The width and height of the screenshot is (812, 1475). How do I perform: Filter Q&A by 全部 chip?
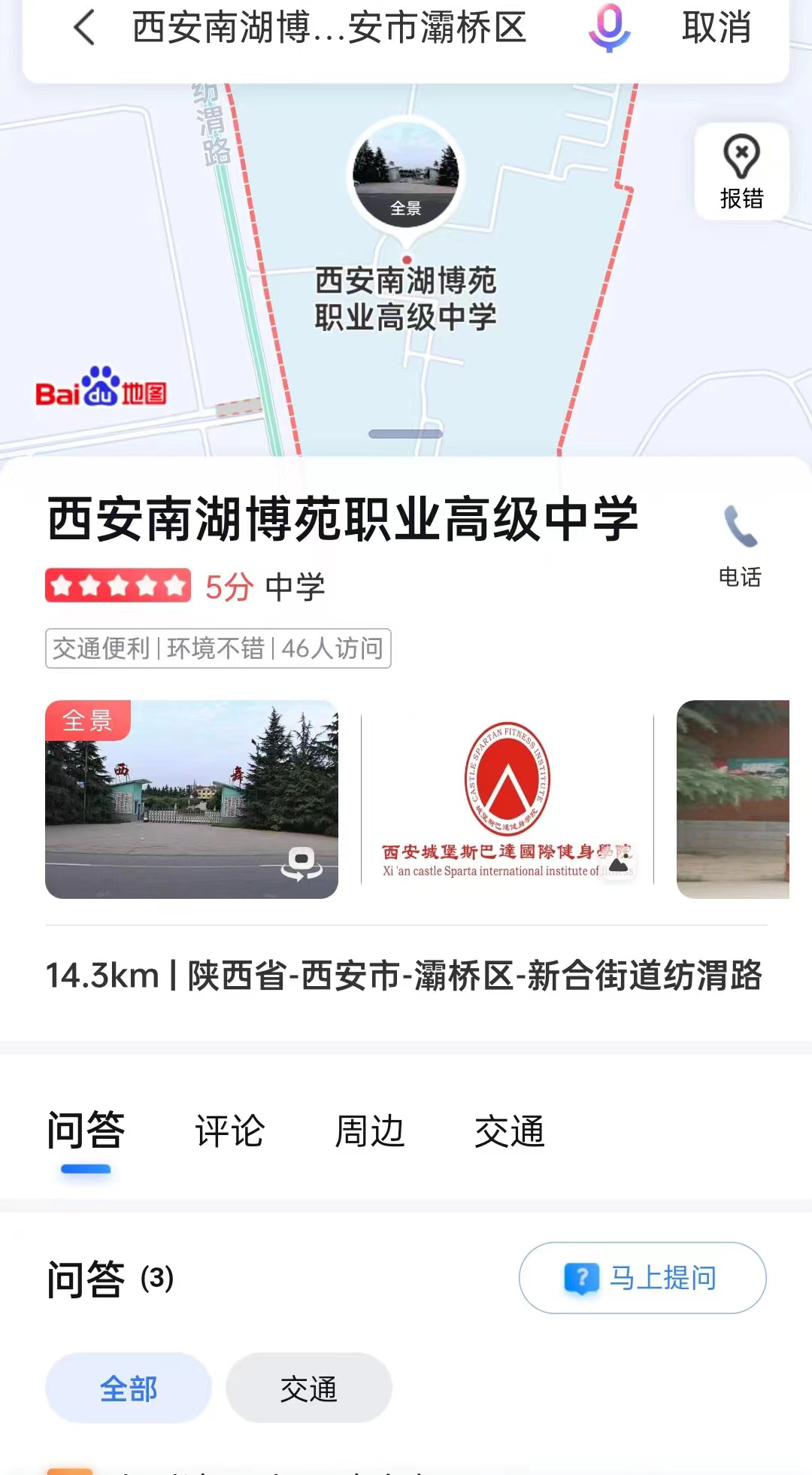pyautogui.click(x=129, y=1388)
